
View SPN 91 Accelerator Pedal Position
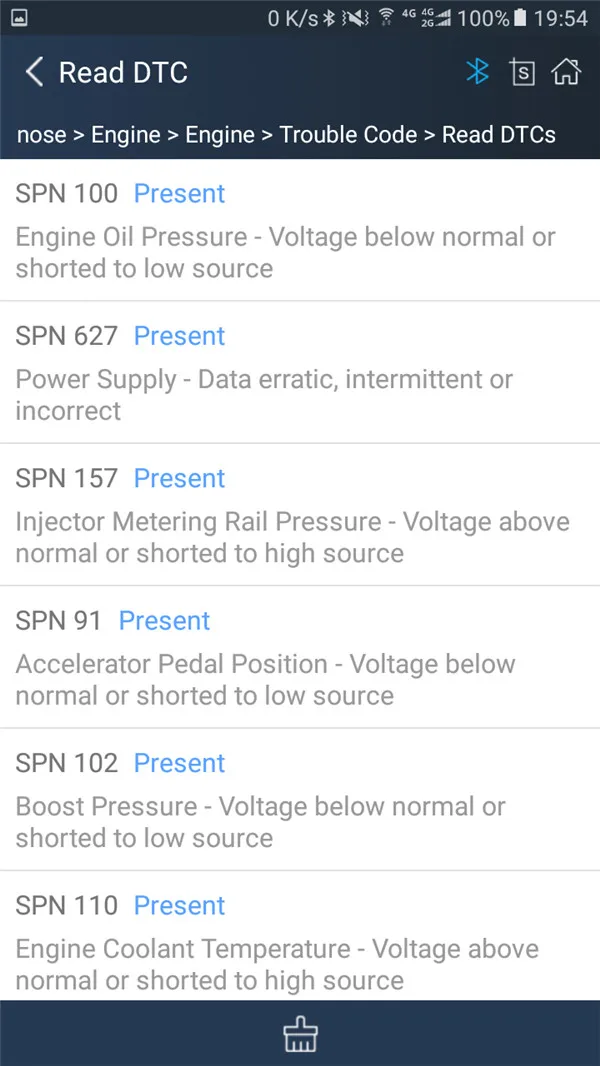click(x=300, y=657)
